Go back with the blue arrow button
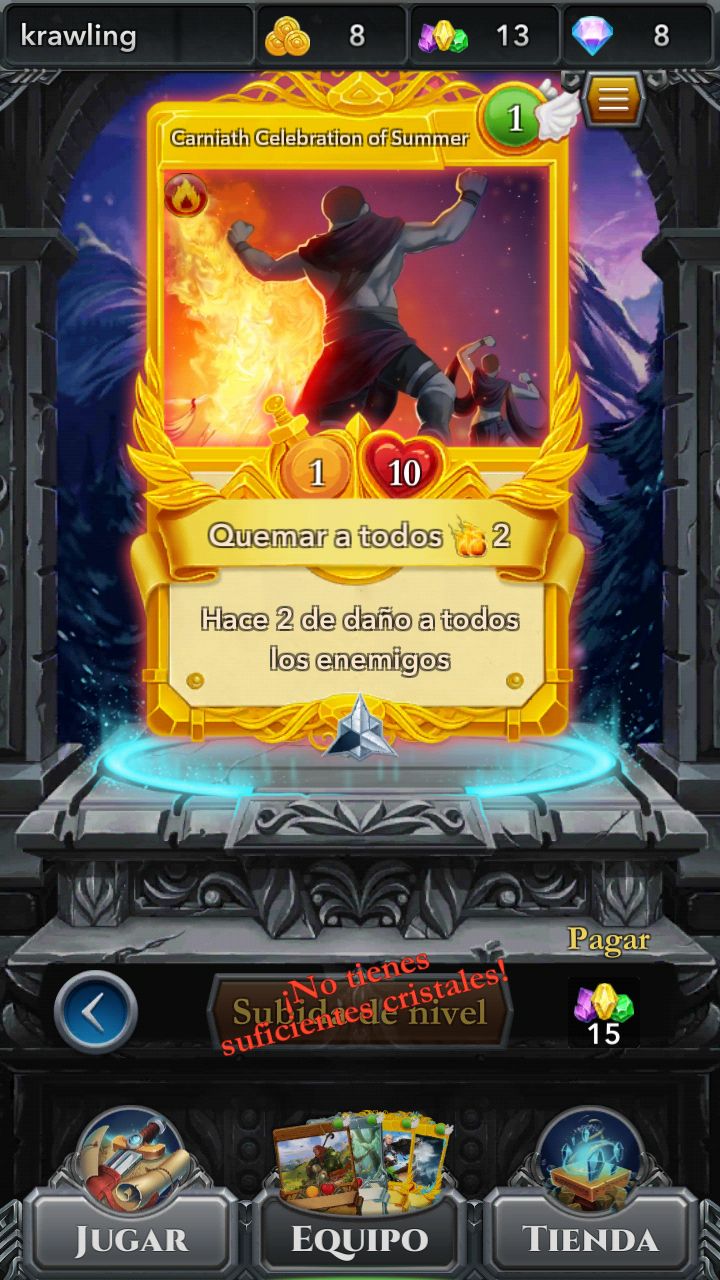 click(x=95, y=1012)
